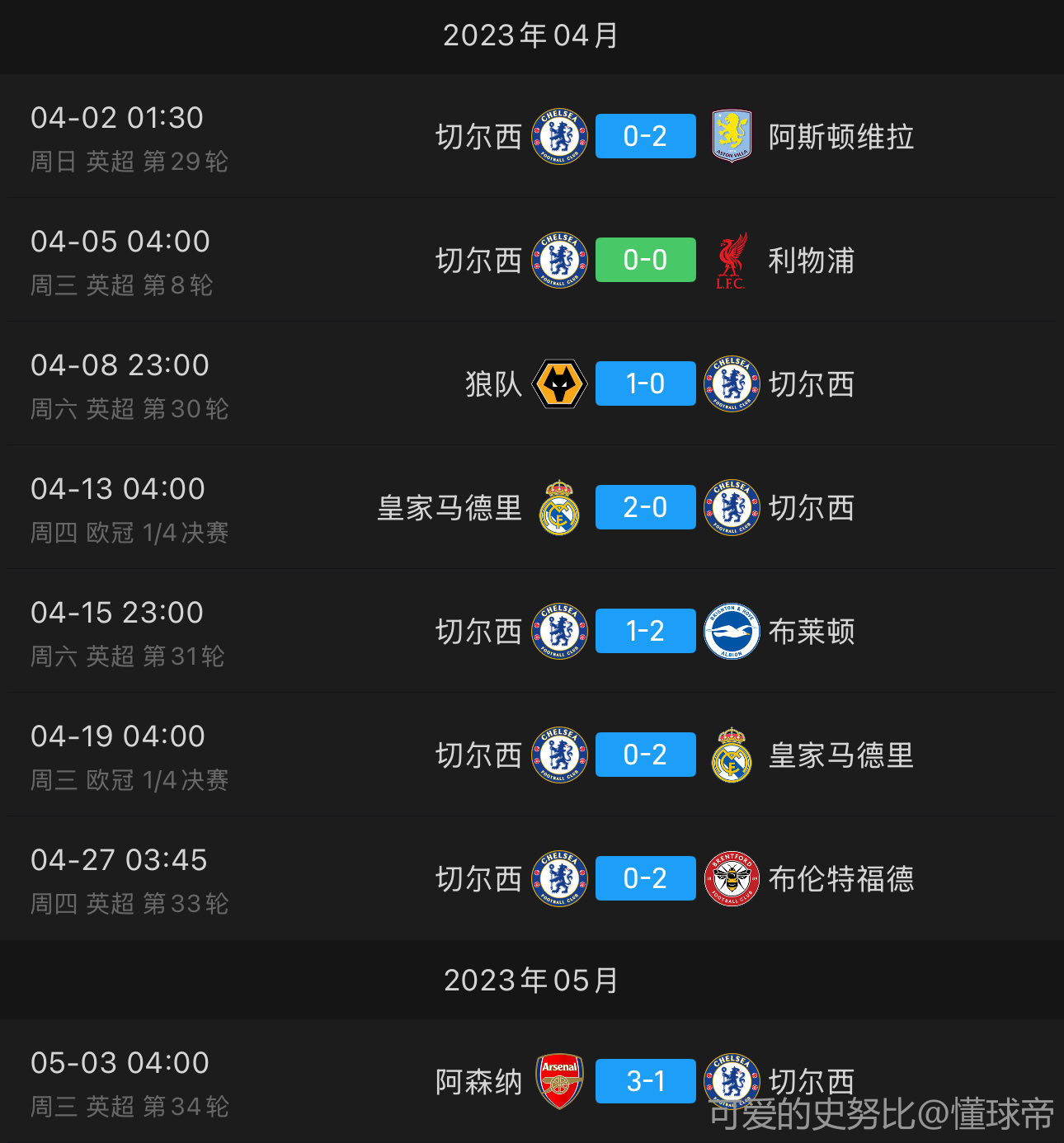Open the Wolves vs Chelsea 1-0 match
The height and width of the screenshot is (1143, 1064).
tap(645, 383)
